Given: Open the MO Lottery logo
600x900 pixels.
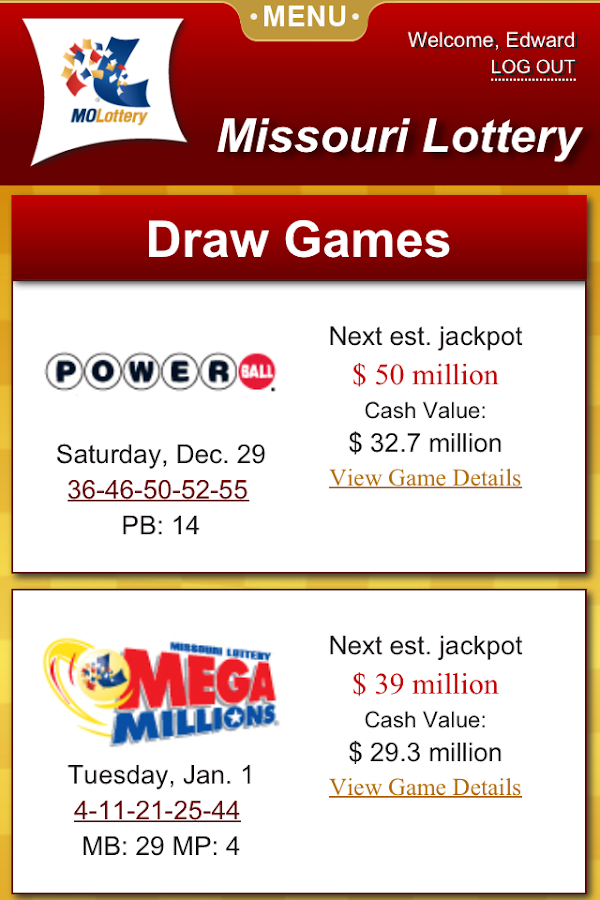Looking at the screenshot, I should point(107,89).
